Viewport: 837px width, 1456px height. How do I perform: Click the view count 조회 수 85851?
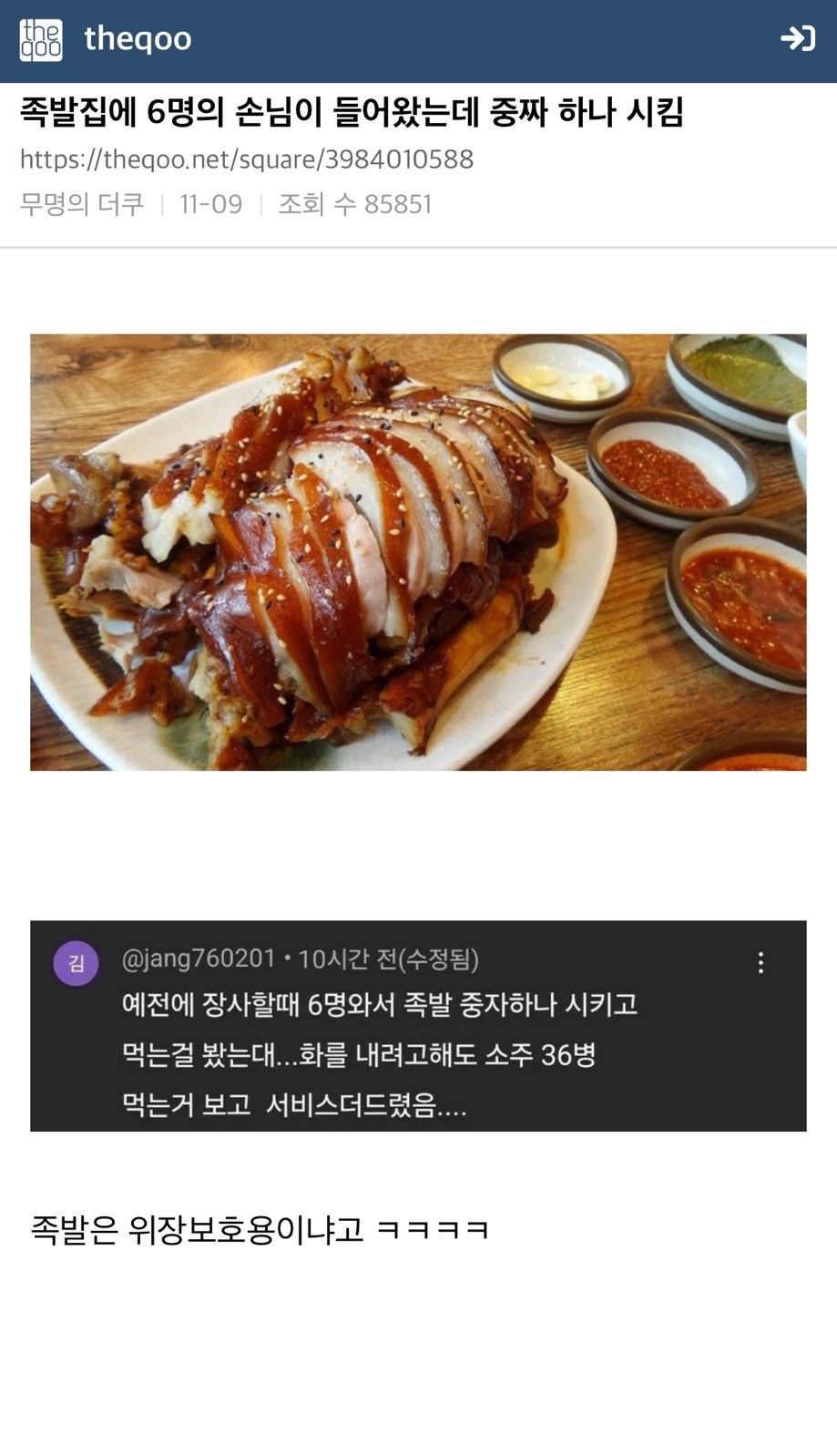[354, 204]
